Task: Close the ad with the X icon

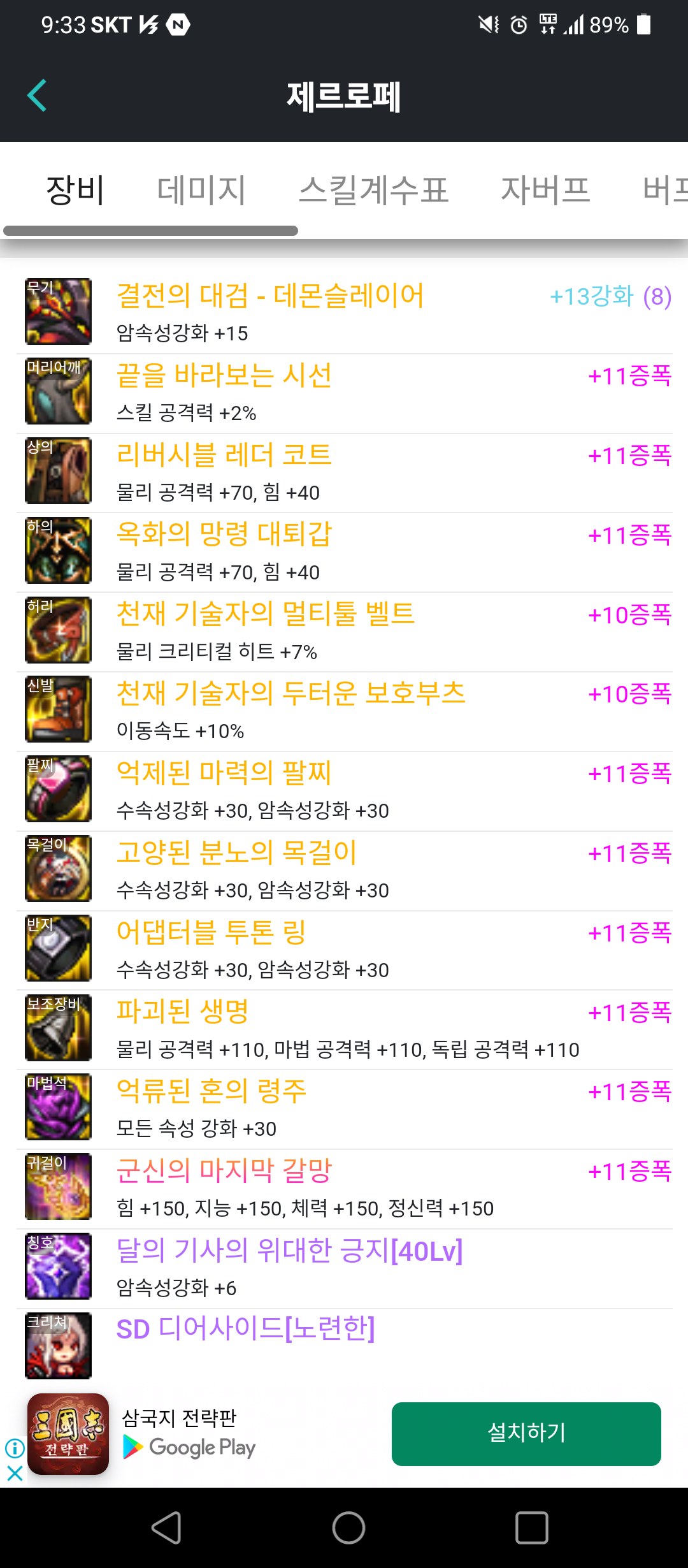Action: [15, 1473]
